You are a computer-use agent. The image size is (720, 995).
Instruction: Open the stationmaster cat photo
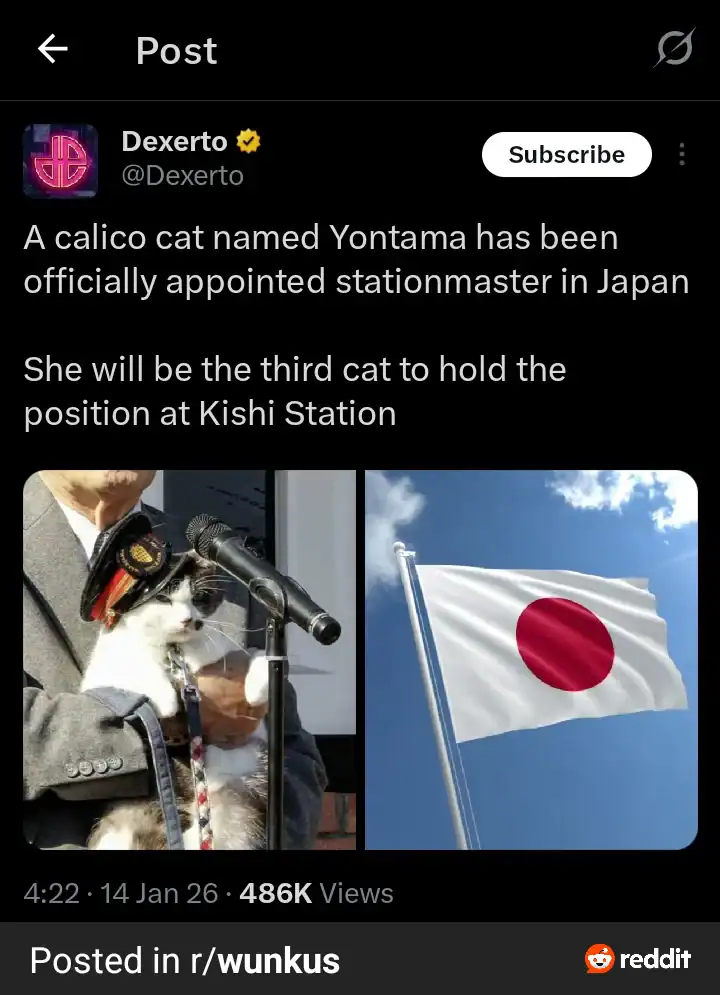pos(190,660)
